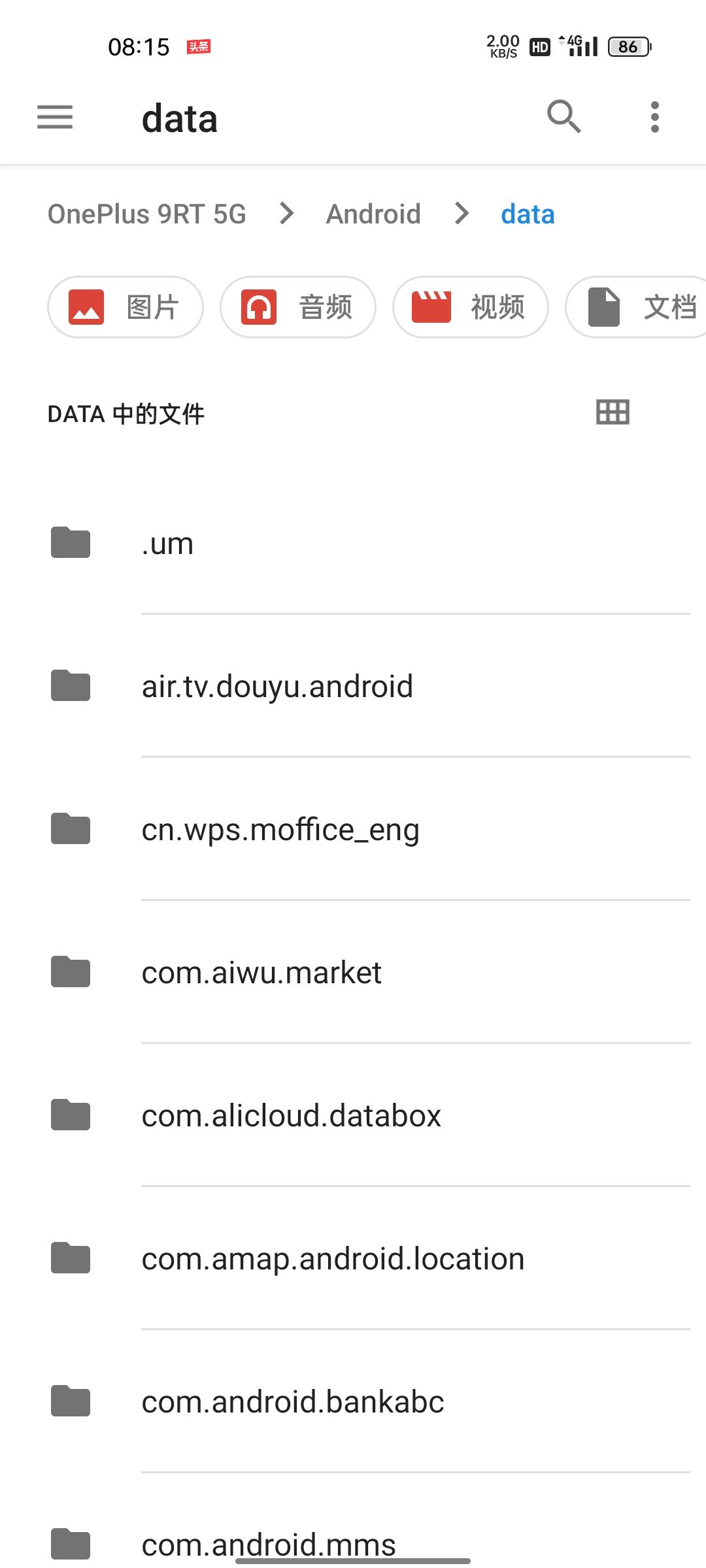Switch to grid view layout
Image resolution: width=706 pixels, height=1568 pixels.
pyautogui.click(x=613, y=413)
